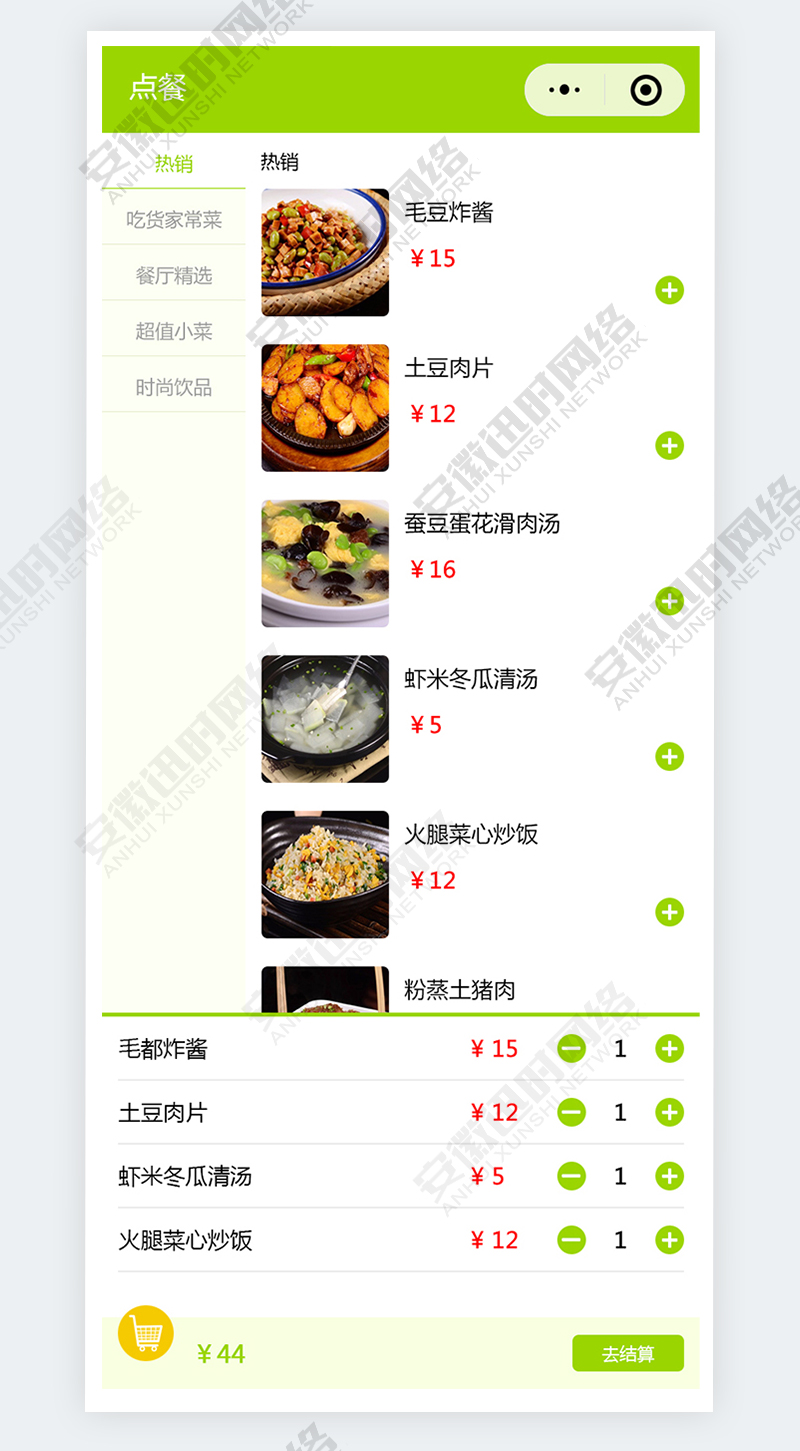This screenshot has height=1451, width=800.
Task: Reduce 虾米冬瓜清汤 quantity in cart
Action: [571, 1176]
